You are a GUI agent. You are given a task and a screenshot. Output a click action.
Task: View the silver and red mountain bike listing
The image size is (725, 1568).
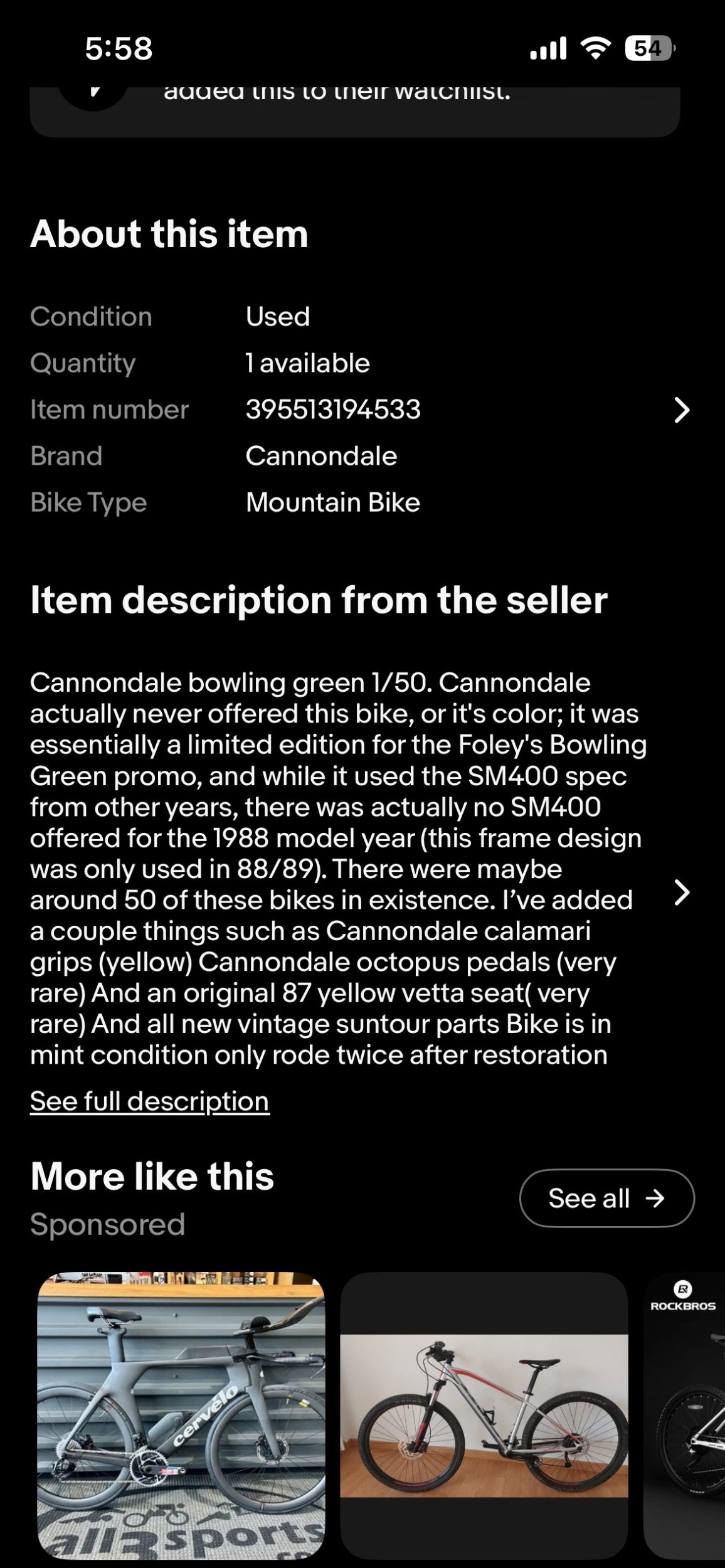484,1415
